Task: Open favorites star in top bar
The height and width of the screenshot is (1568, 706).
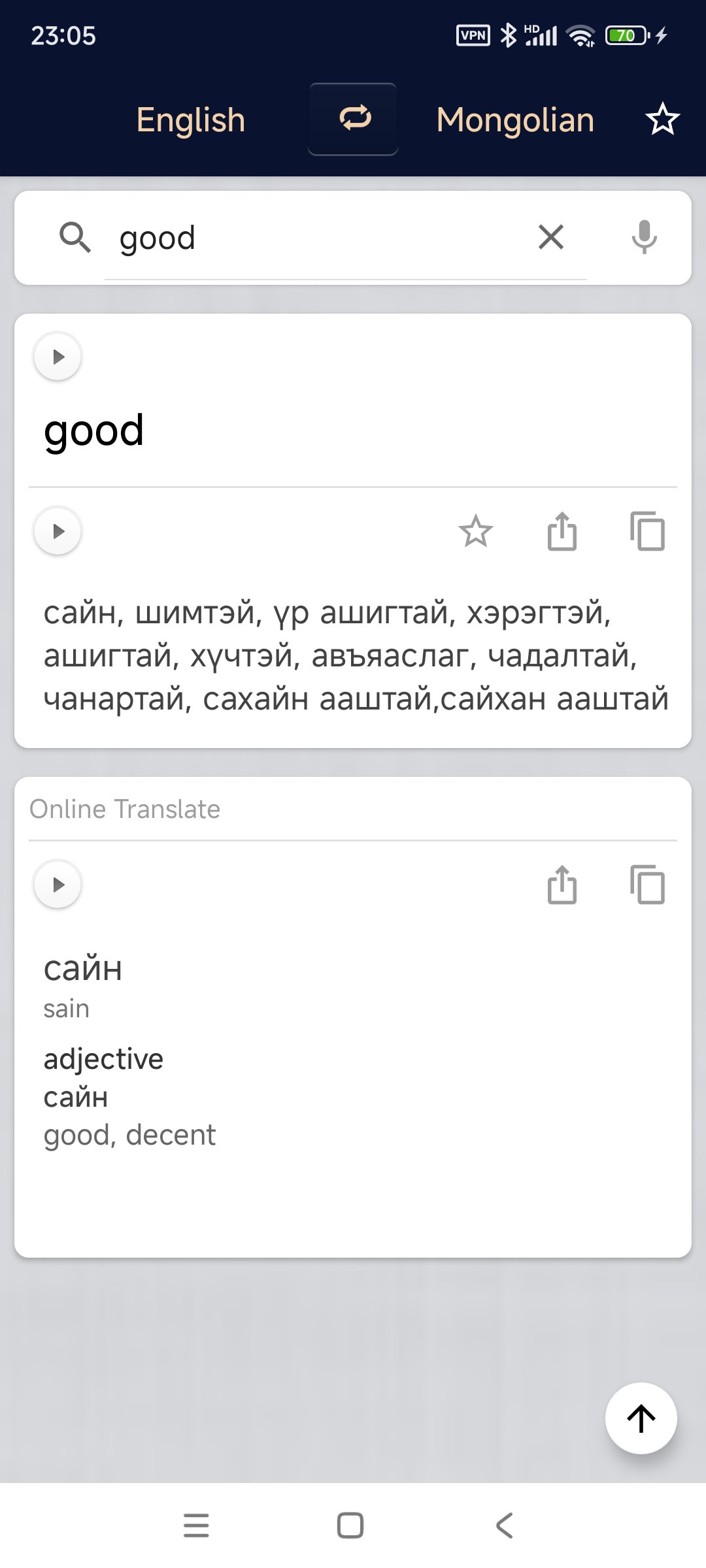Action: click(662, 119)
